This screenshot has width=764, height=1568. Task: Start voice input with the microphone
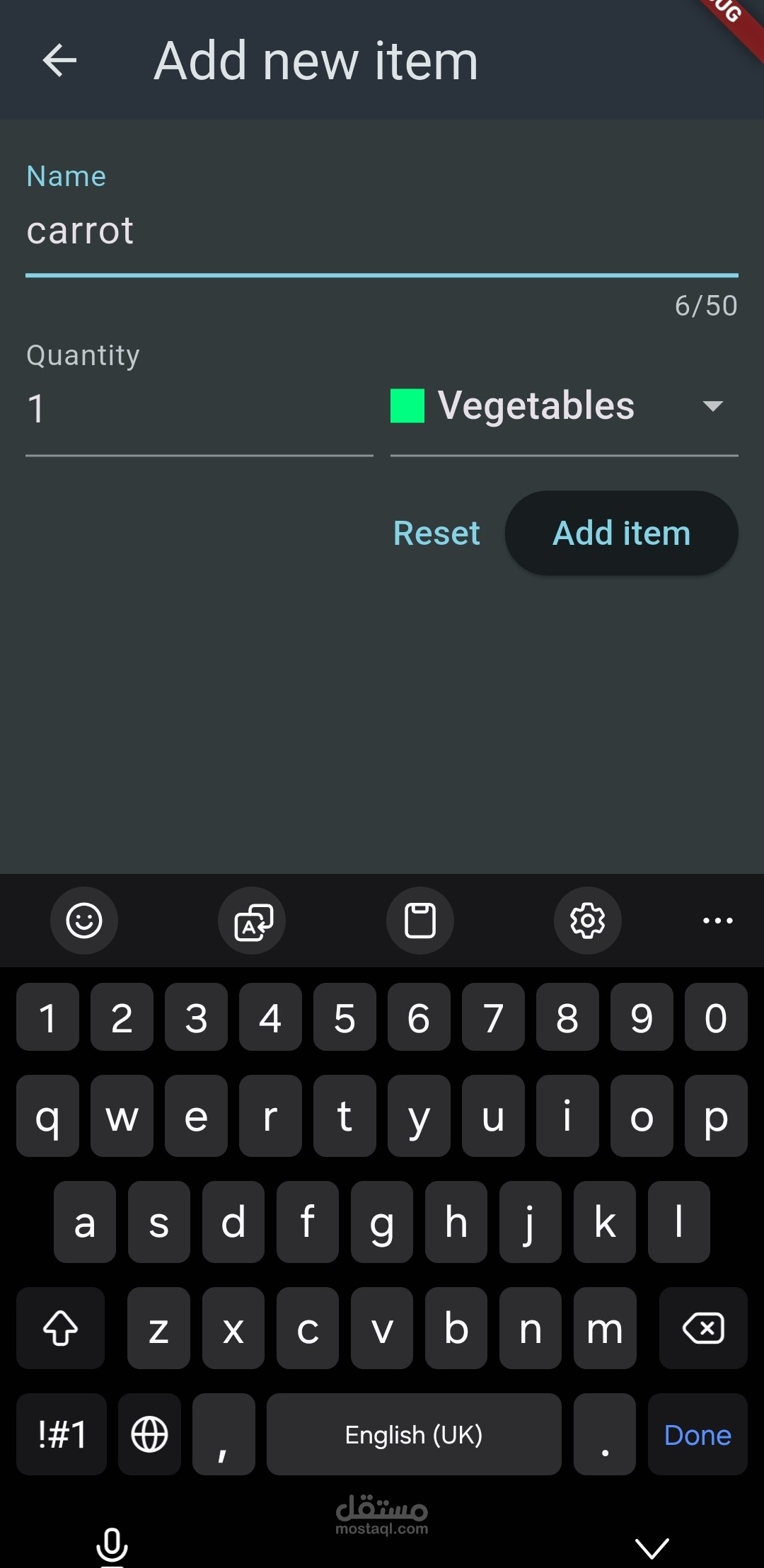click(x=112, y=1546)
